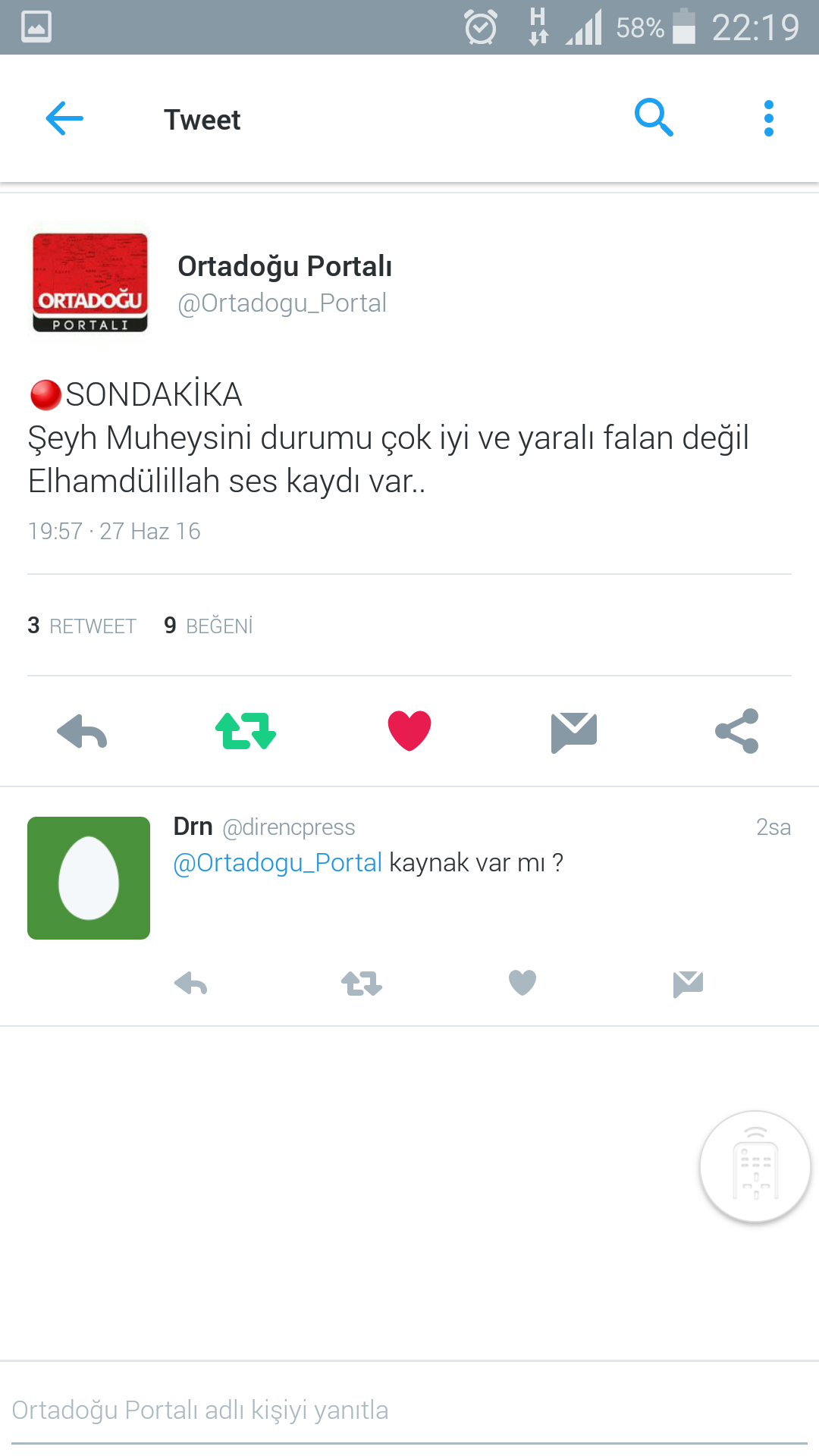Screen dimensions: 819x1456
Task: Retweet Drn's reply
Action: [362, 984]
